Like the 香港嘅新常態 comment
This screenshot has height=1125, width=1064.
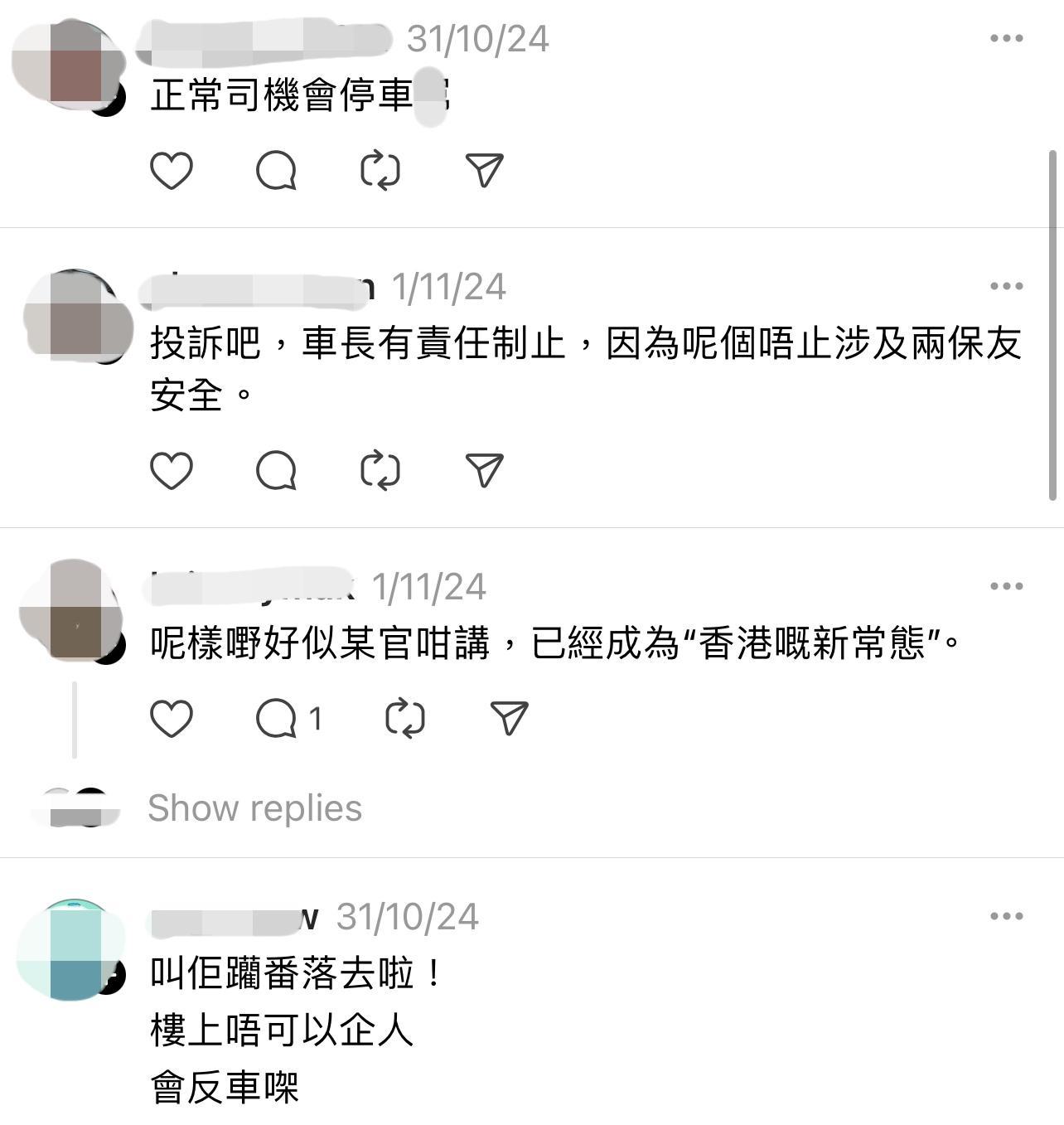point(173,720)
